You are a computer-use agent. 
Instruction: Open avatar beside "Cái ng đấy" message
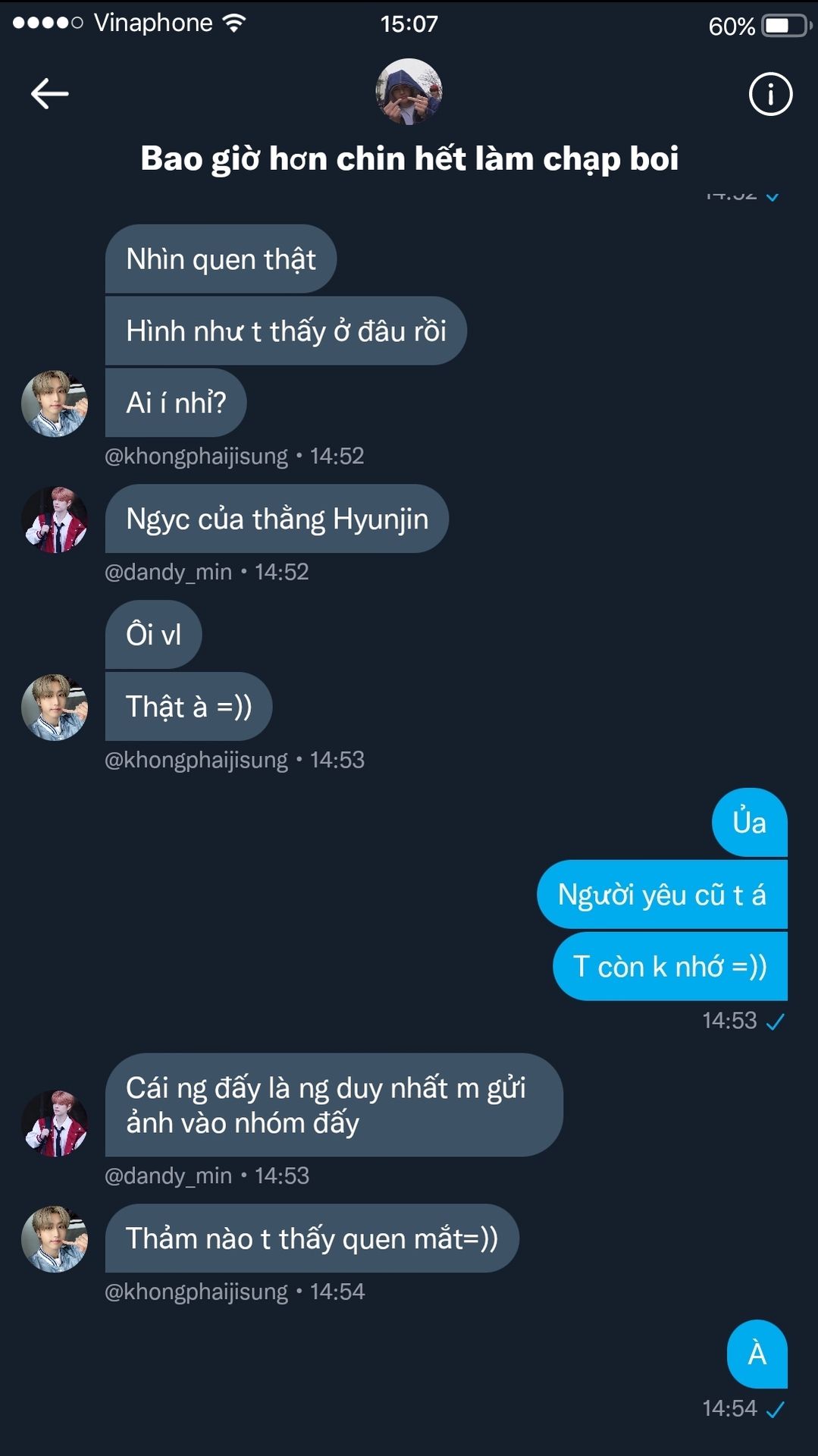point(55,1123)
